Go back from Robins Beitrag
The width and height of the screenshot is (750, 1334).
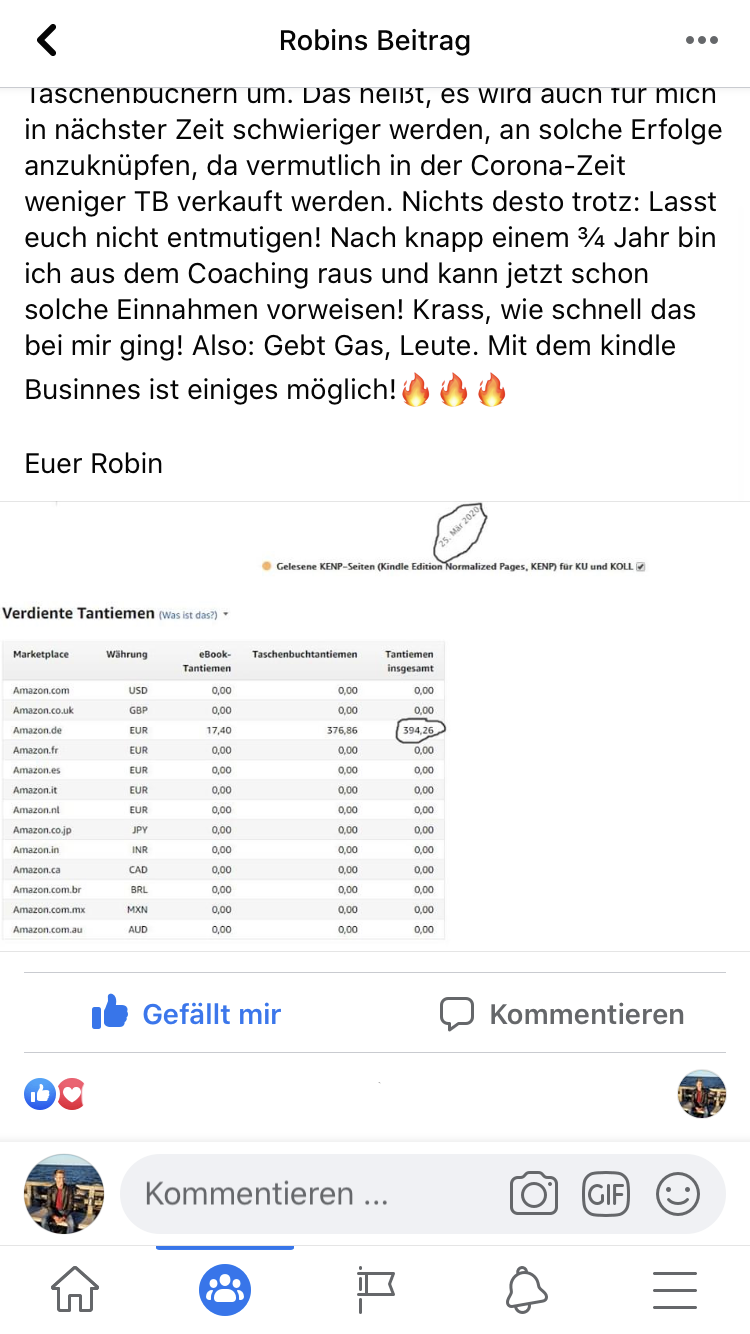[x=47, y=41]
